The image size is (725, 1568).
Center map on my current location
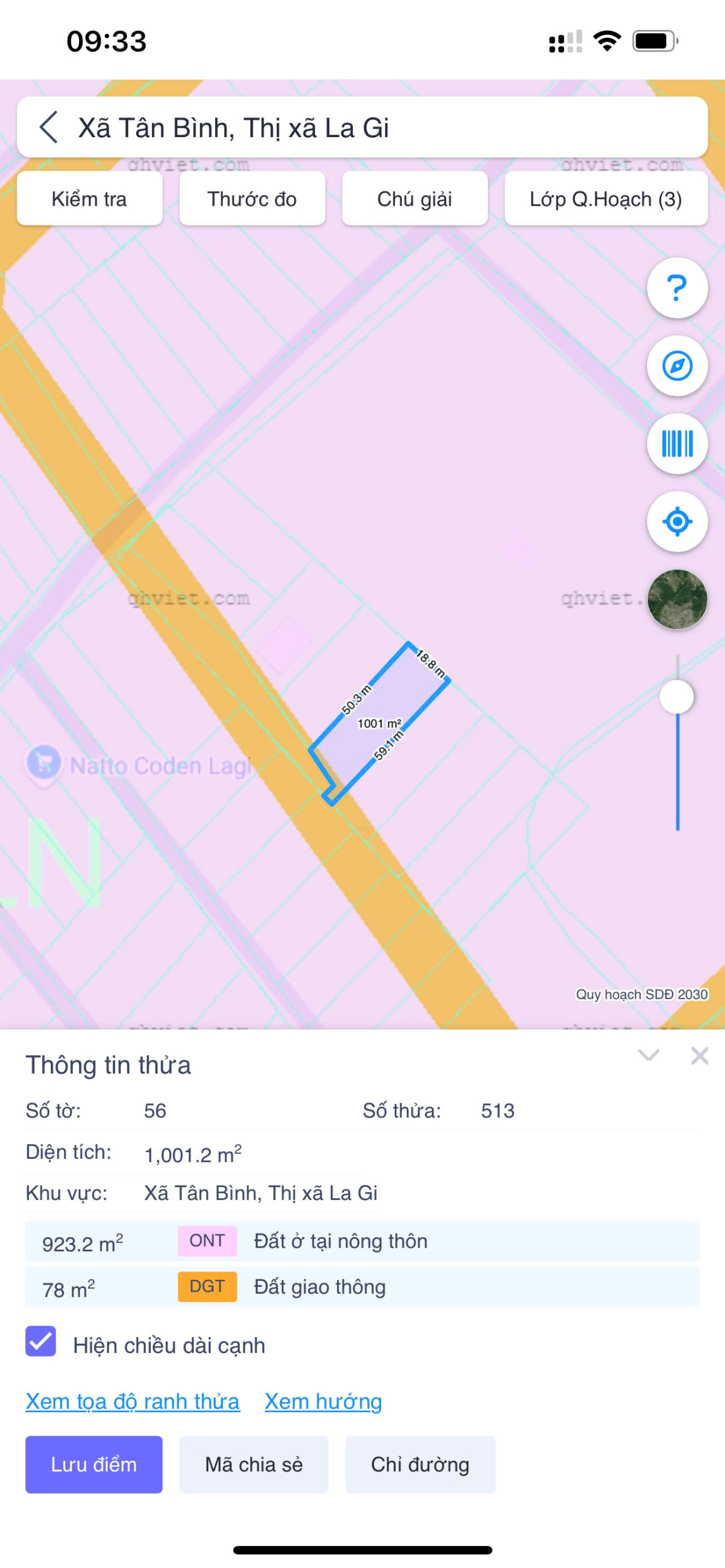click(x=677, y=522)
